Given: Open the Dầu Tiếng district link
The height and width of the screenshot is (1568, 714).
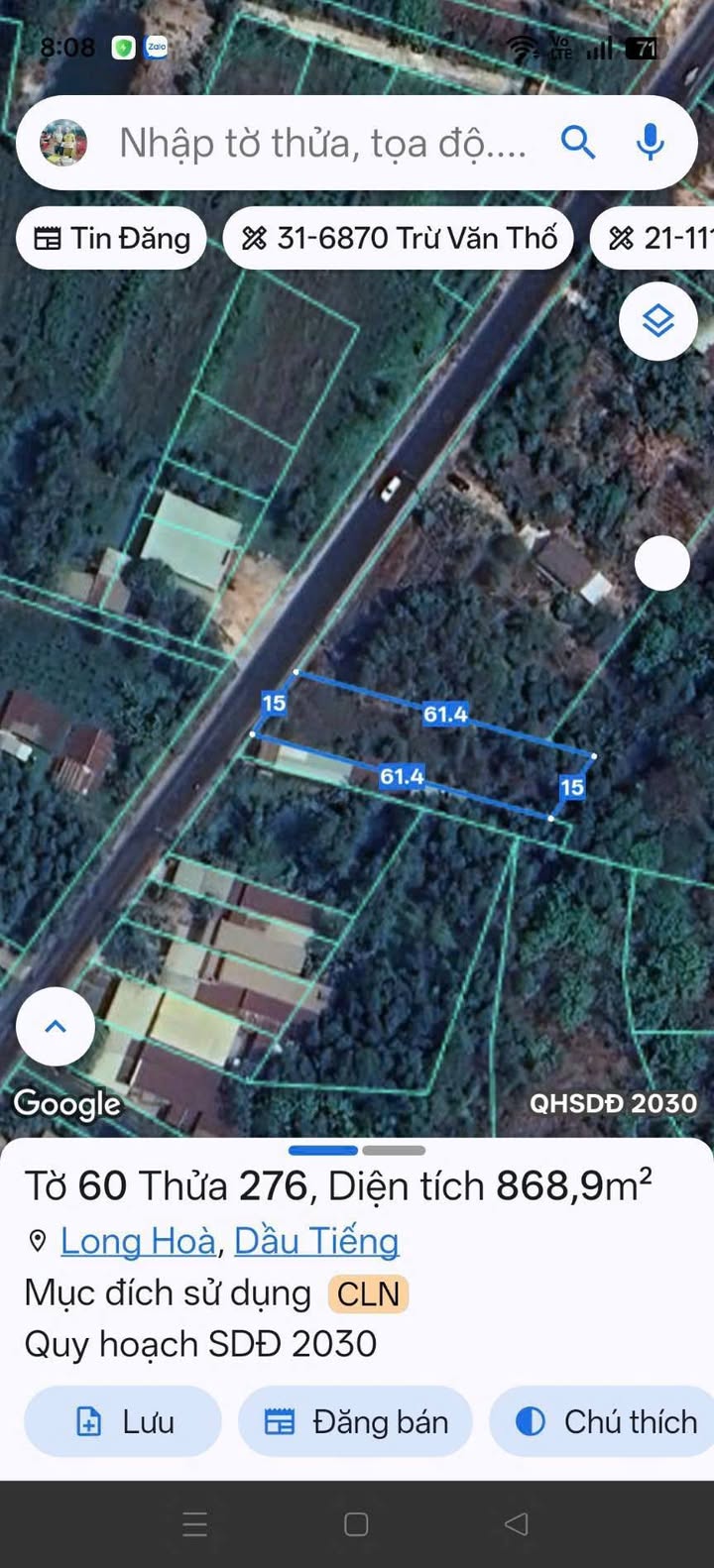Looking at the screenshot, I should [316, 1241].
